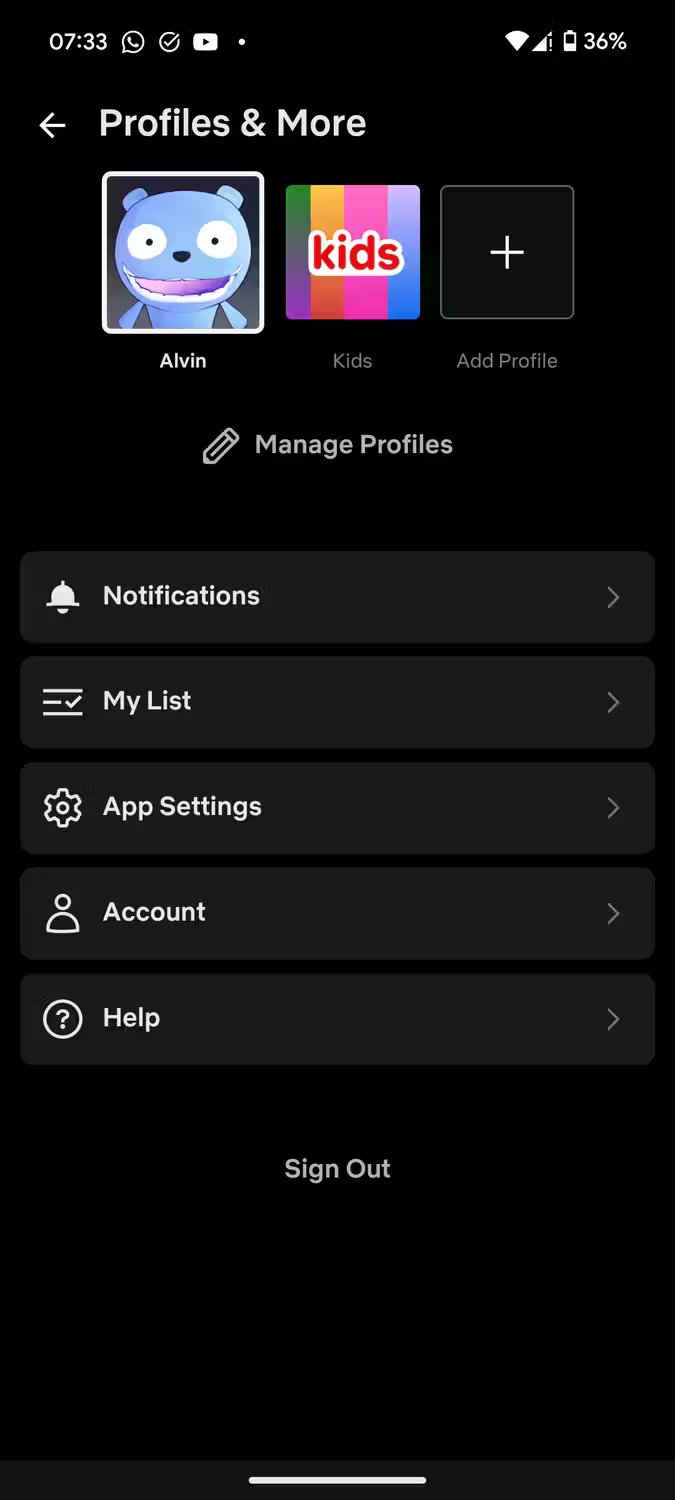The width and height of the screenshot is (675, 1500).
Task: Open My List
Action: [337, 702]
